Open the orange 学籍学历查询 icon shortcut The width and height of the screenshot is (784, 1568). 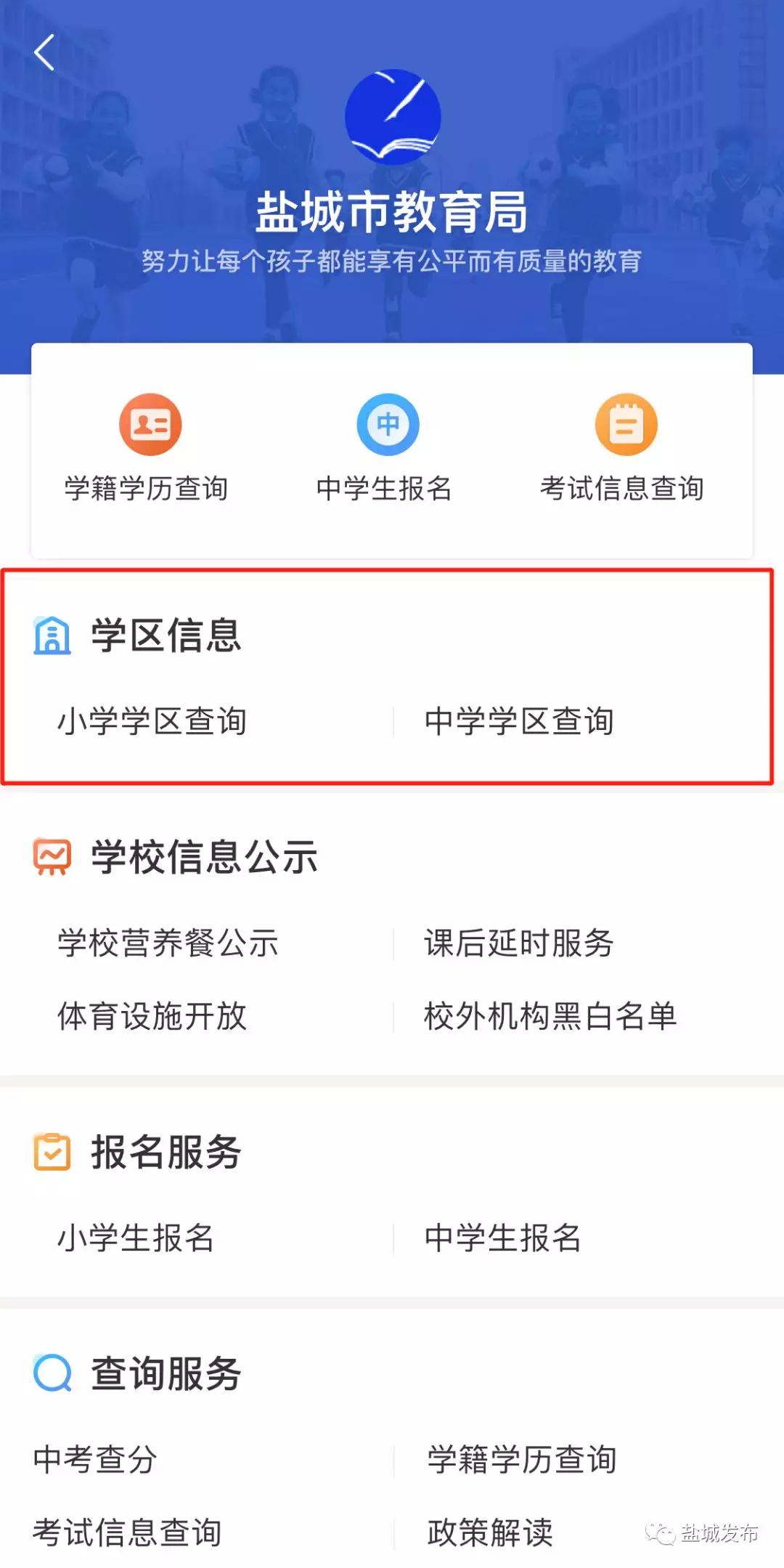tap(150, 424)
